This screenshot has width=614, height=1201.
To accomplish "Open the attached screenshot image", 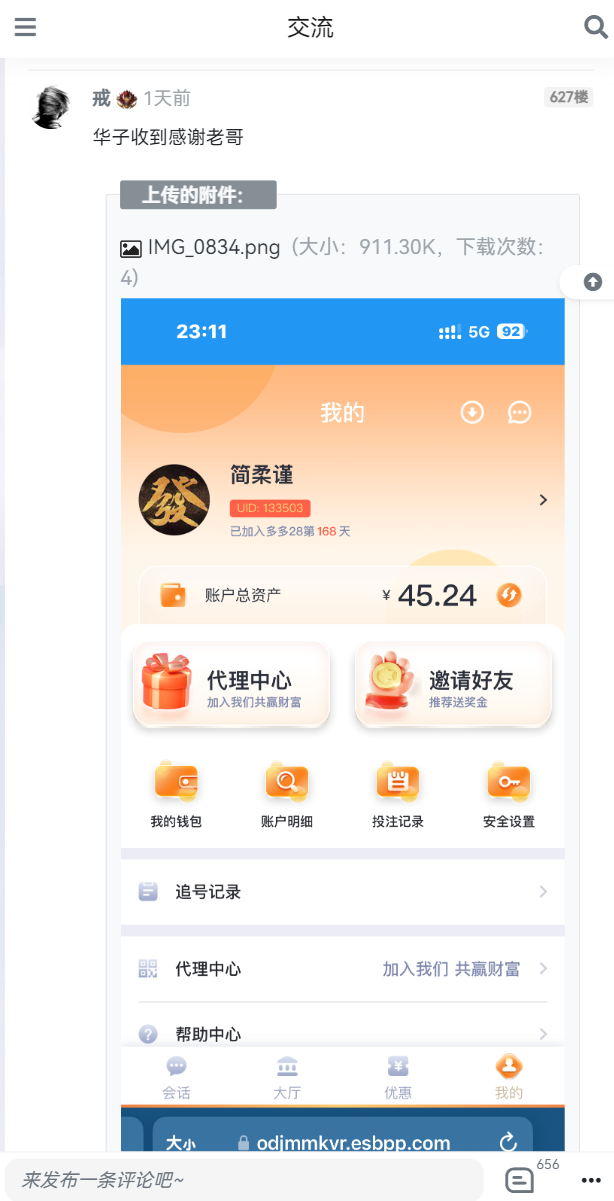I will coord(343,723).
